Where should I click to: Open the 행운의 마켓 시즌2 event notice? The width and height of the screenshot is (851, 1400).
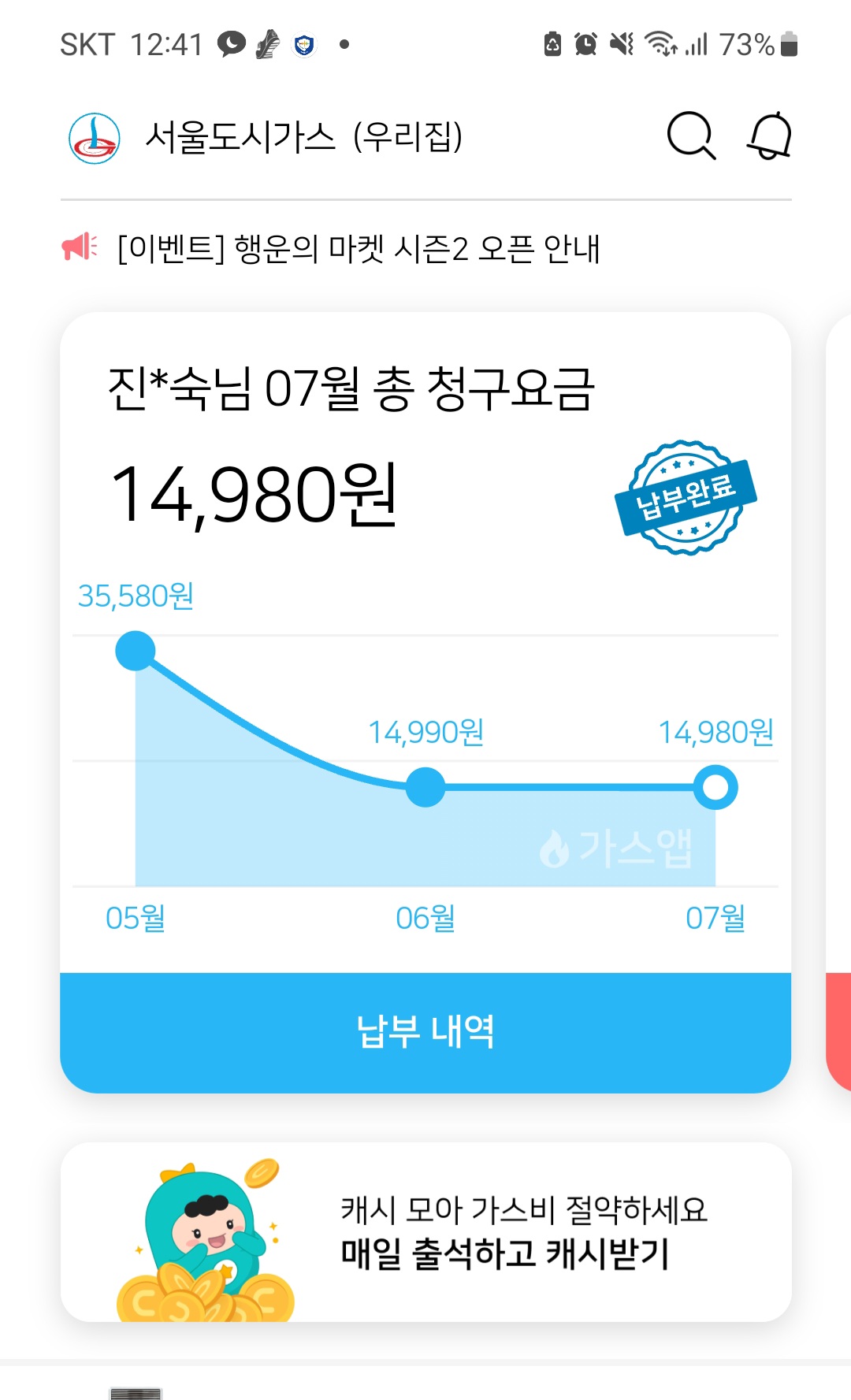tap(359, 249)
